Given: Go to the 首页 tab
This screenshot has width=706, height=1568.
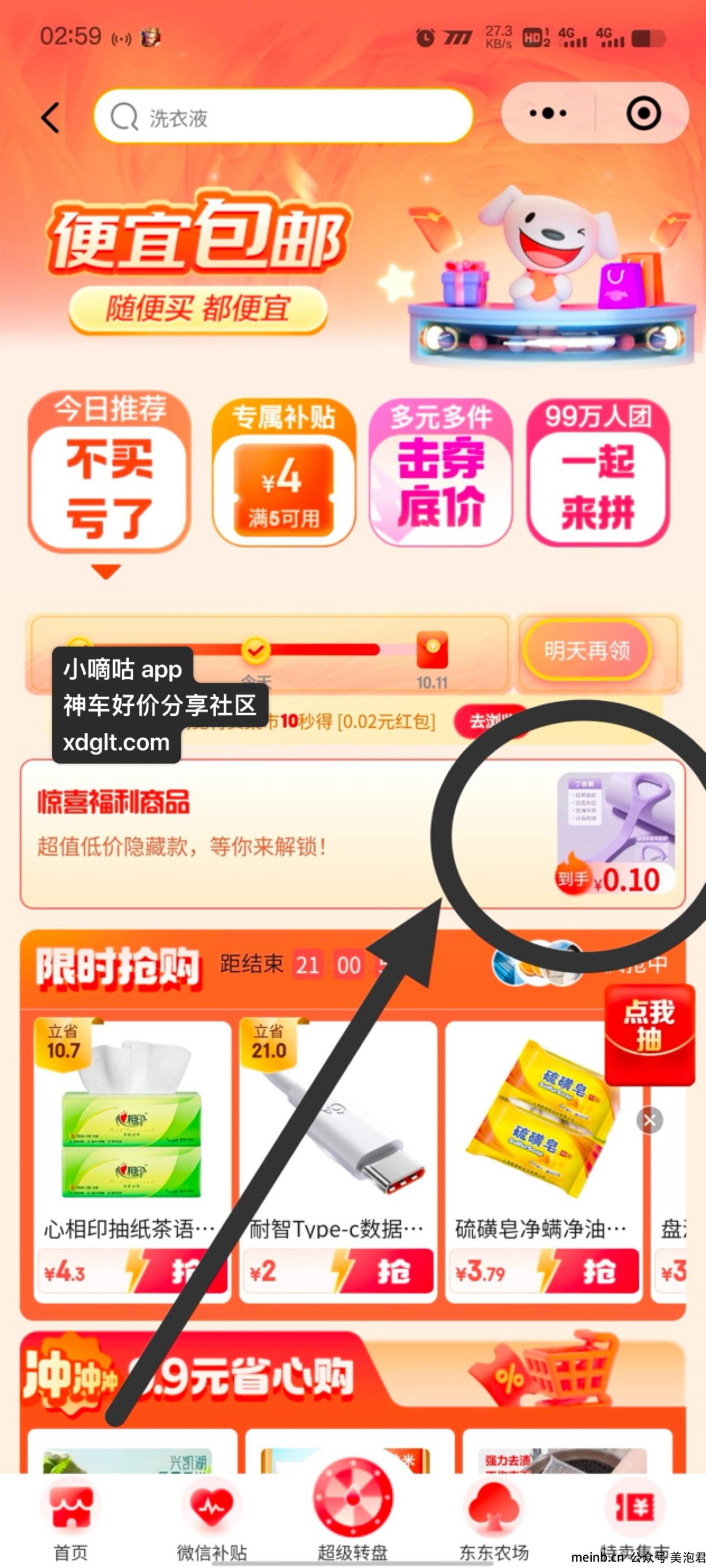Looking at the screenshot, I should (x=70, y=1520).
